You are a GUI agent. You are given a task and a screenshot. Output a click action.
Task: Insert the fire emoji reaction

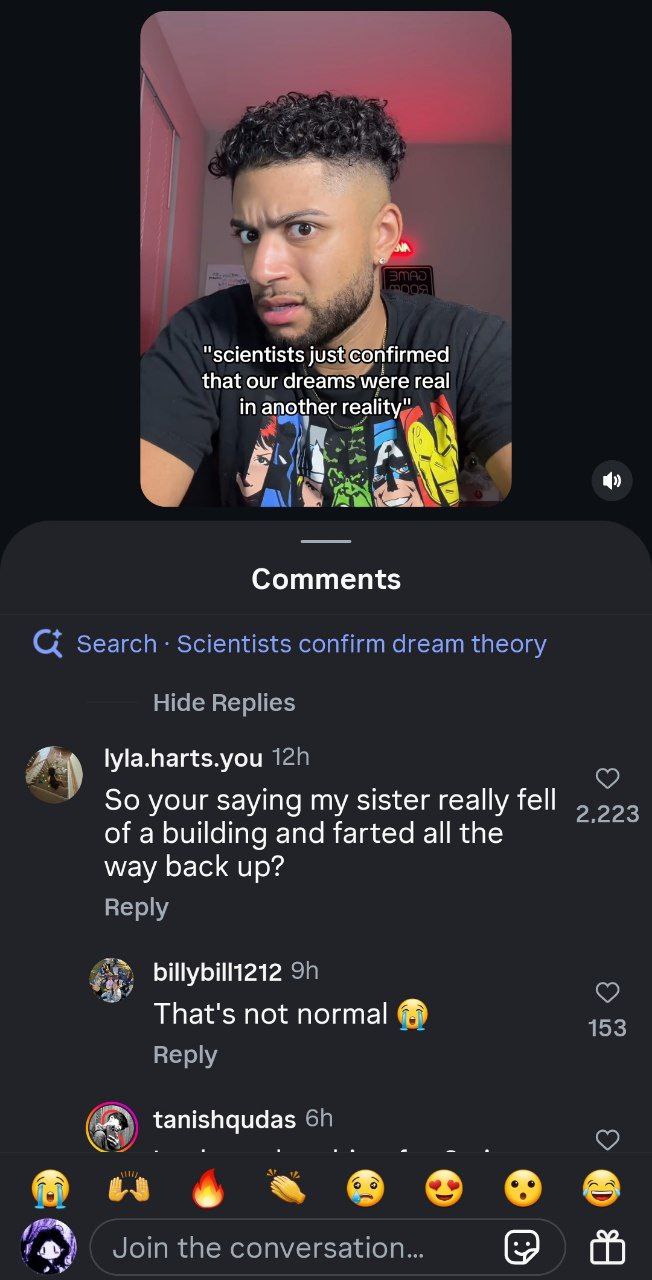207,1188
